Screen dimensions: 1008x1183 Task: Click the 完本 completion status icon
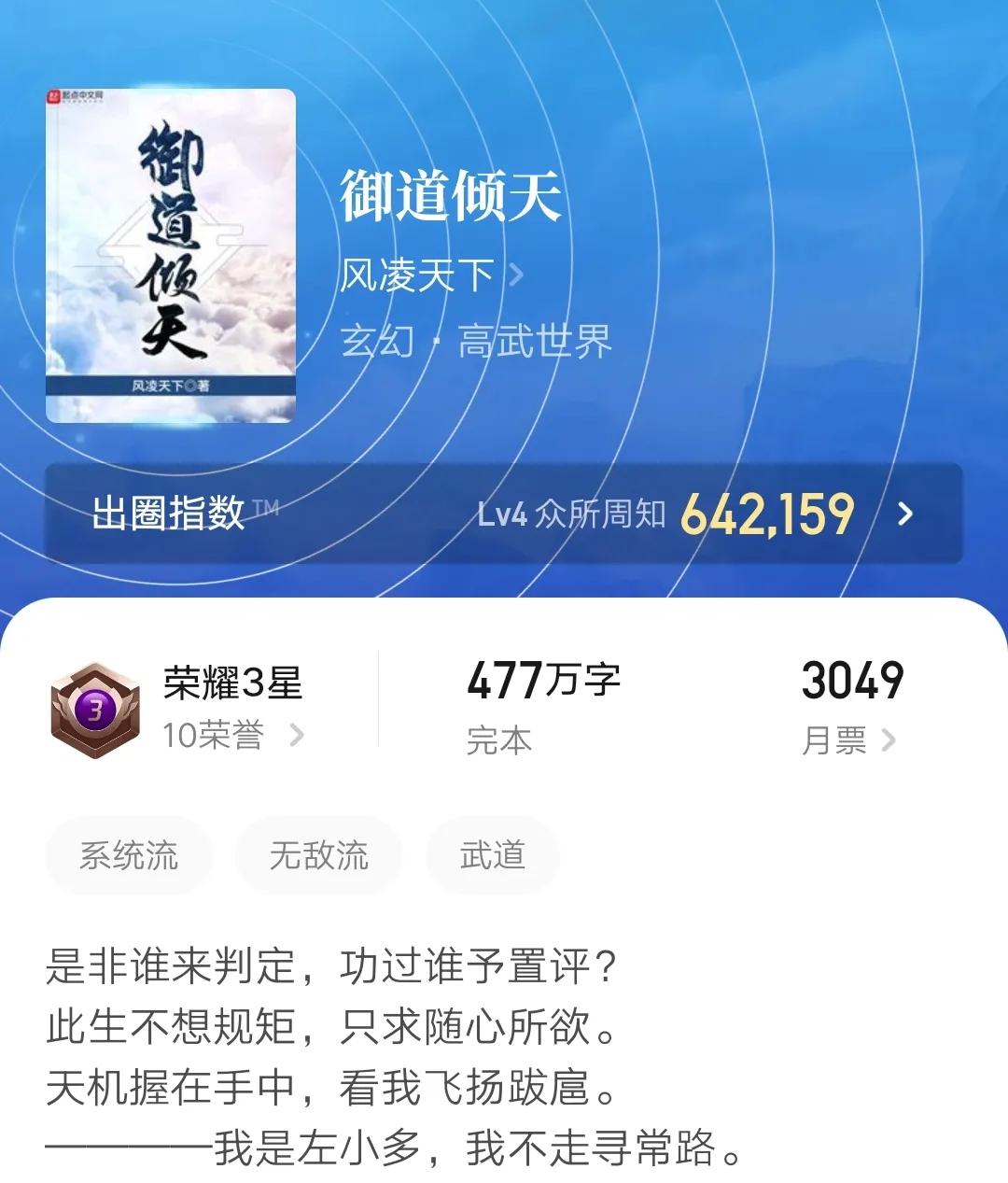pyautogui.click(x=498, y=741)
